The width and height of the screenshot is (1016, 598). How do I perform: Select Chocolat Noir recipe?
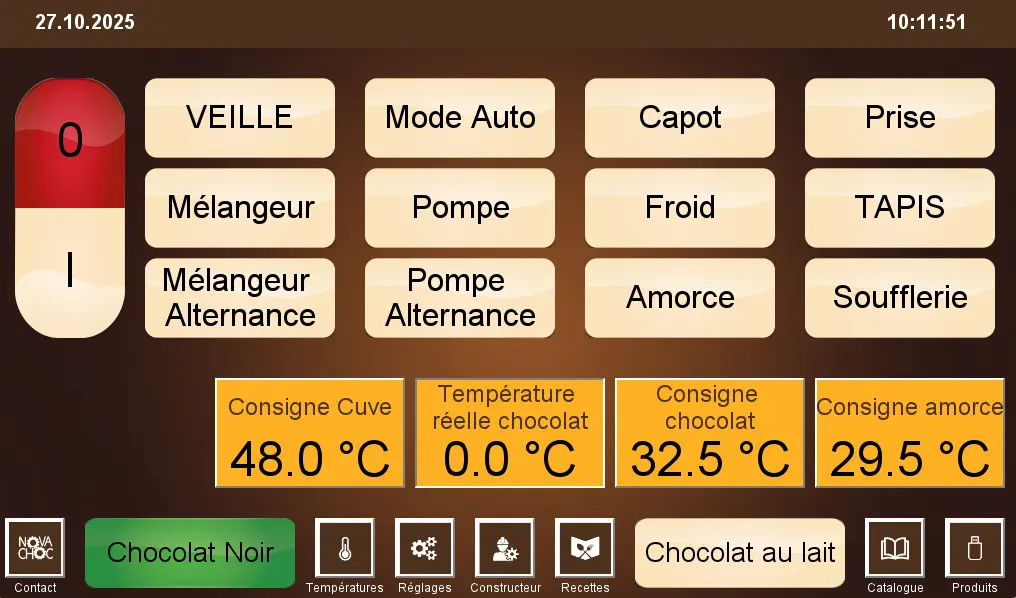[x=190, y=552]
